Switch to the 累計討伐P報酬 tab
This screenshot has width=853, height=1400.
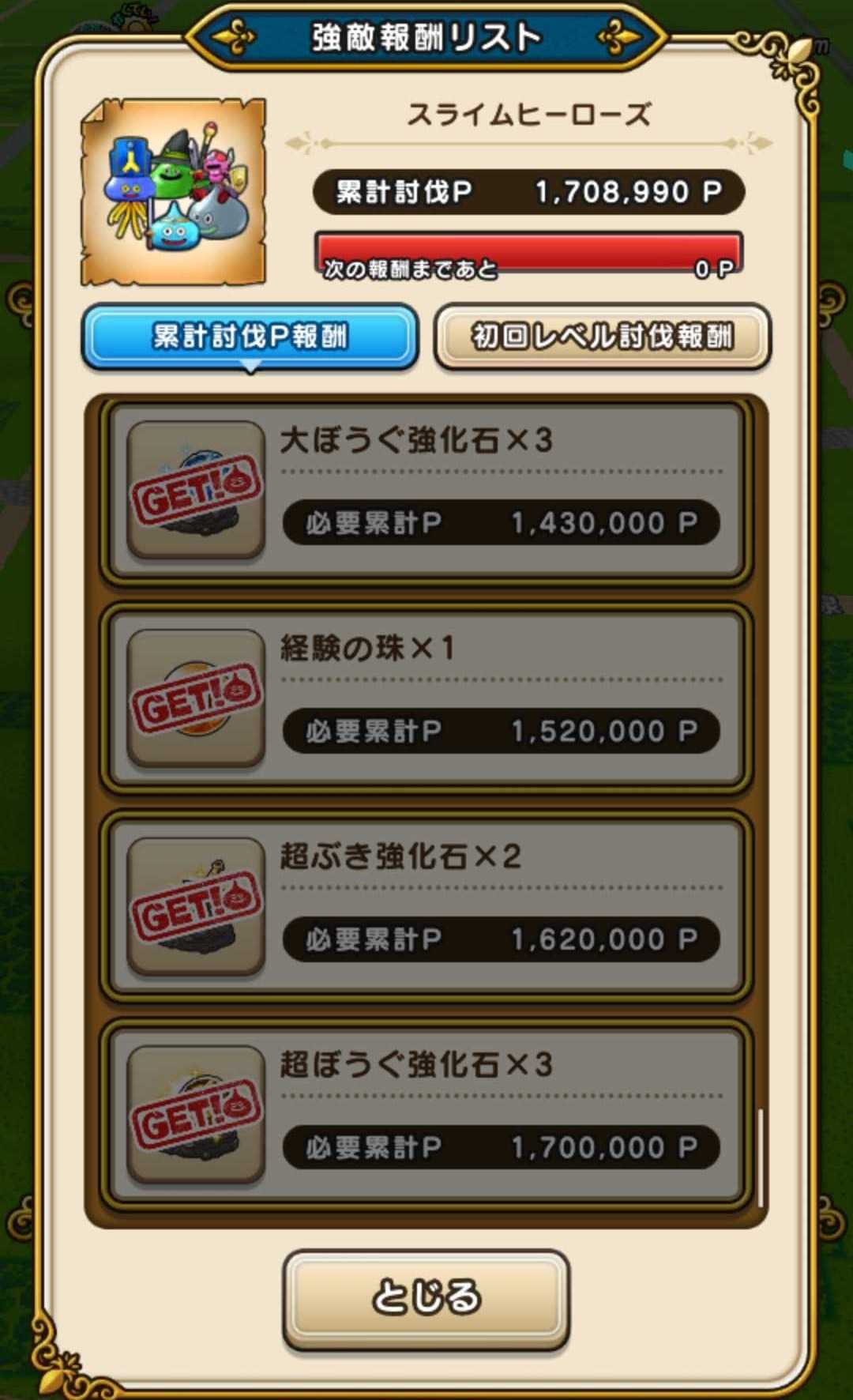pyautogui.click(x=250, y=337)
